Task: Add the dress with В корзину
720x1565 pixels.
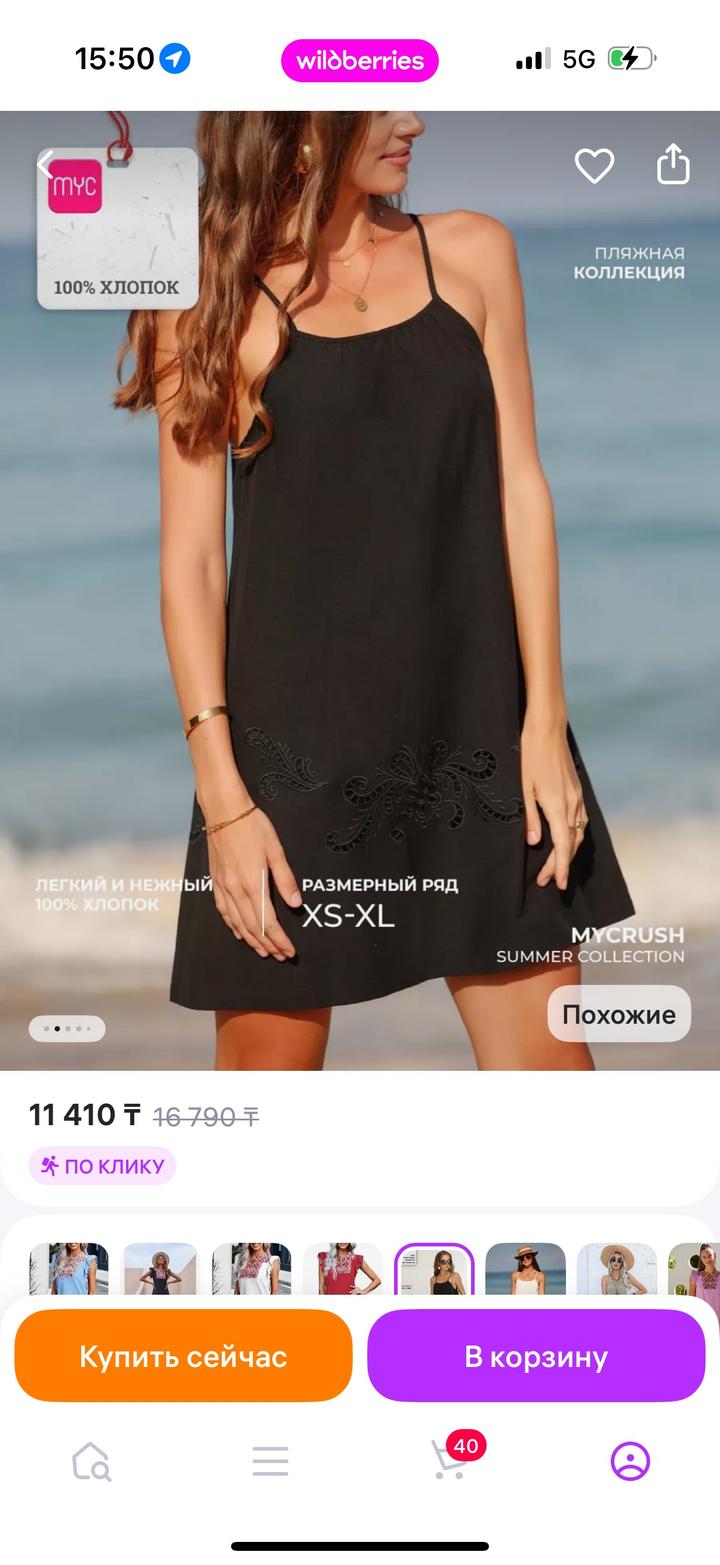Action: 536,1356
